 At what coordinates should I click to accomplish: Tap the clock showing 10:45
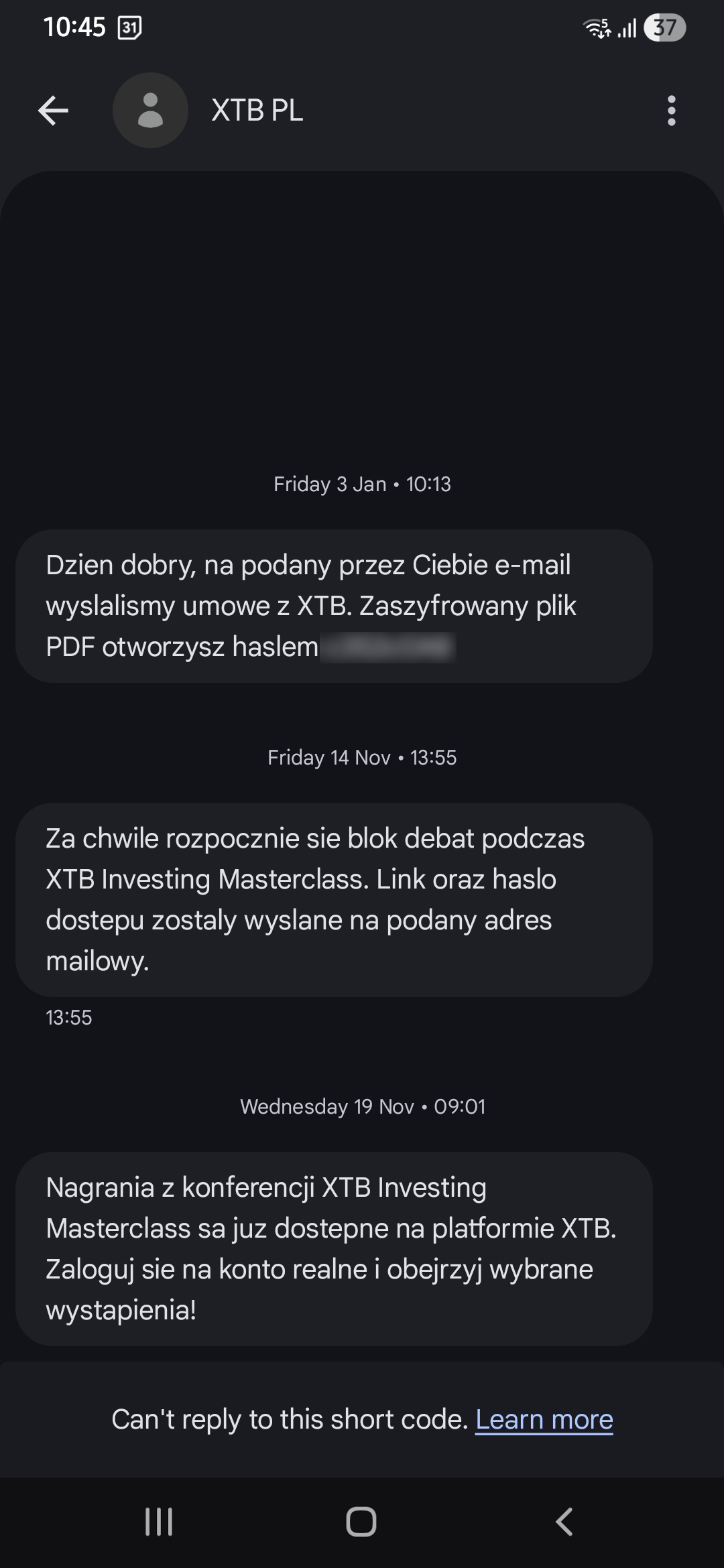[x=74, y=28]
